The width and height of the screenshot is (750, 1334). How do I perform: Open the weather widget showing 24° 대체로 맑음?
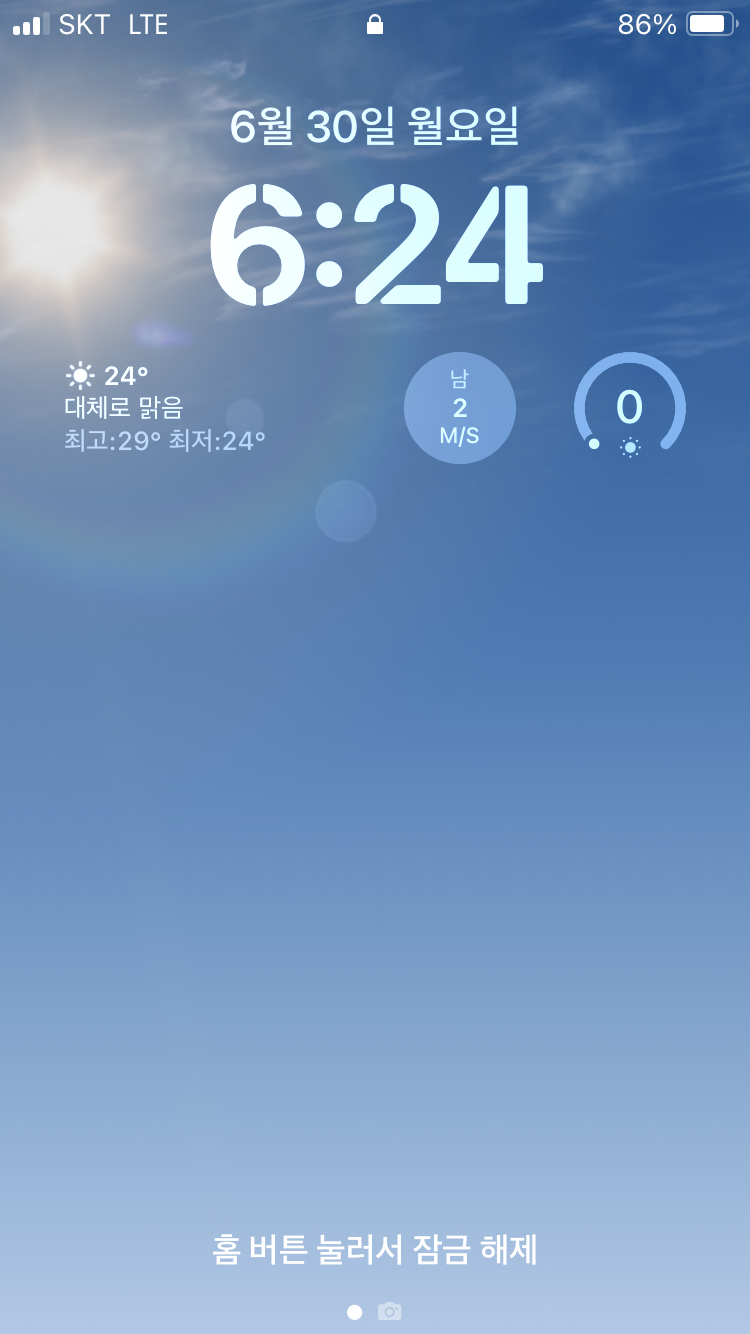click(x=166, y=408)
